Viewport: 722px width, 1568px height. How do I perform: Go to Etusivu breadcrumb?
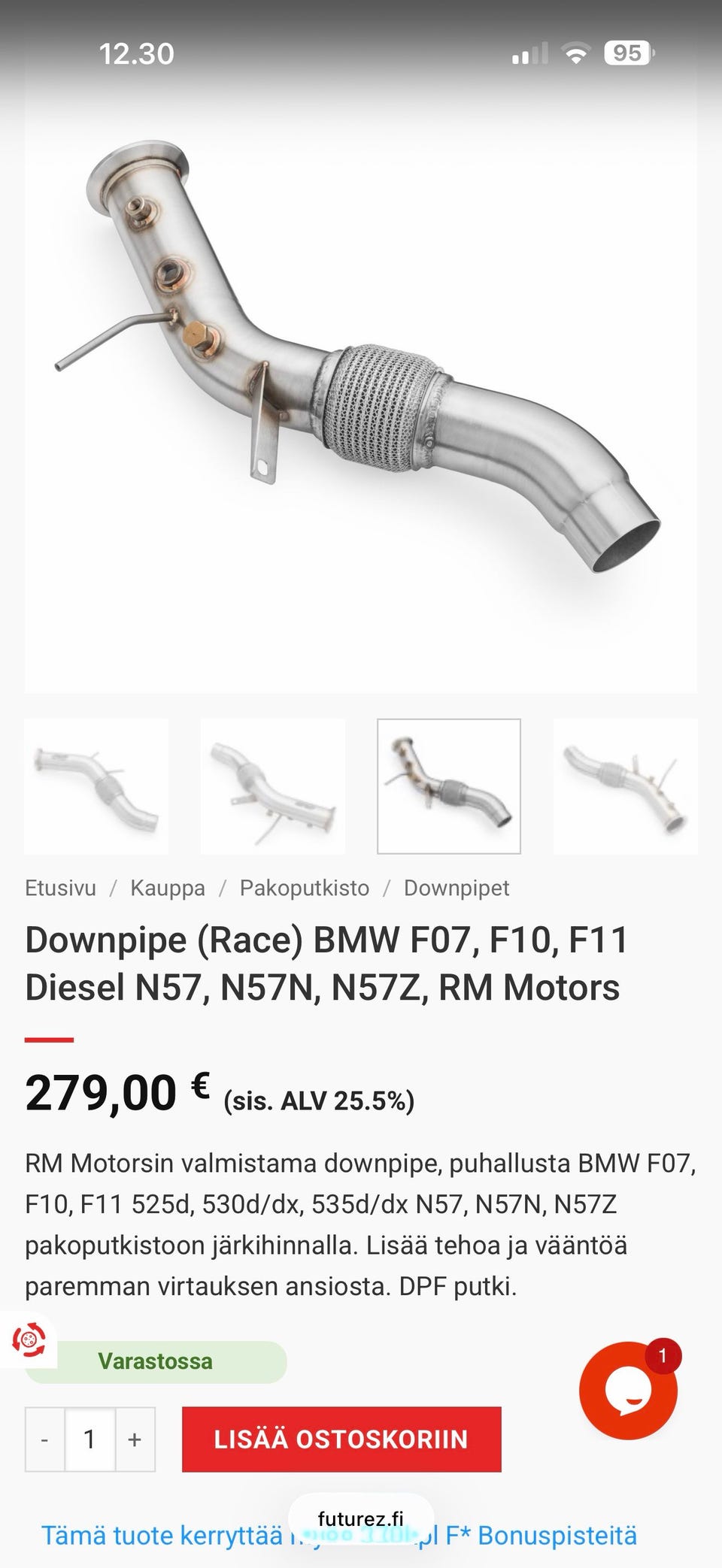pyautogui.click(x=60, y=888)
